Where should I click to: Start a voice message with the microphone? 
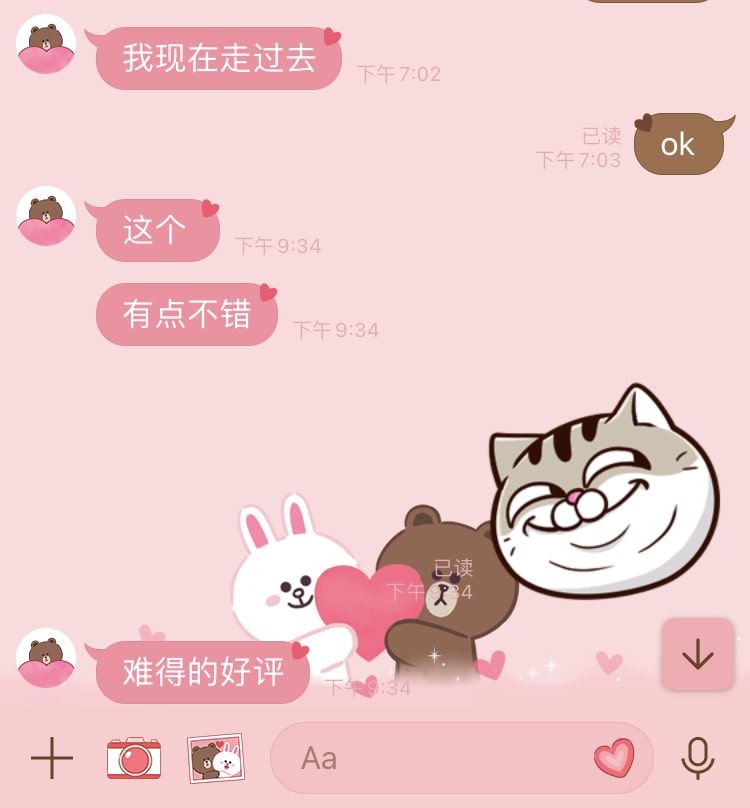click(x=698, y=759)
